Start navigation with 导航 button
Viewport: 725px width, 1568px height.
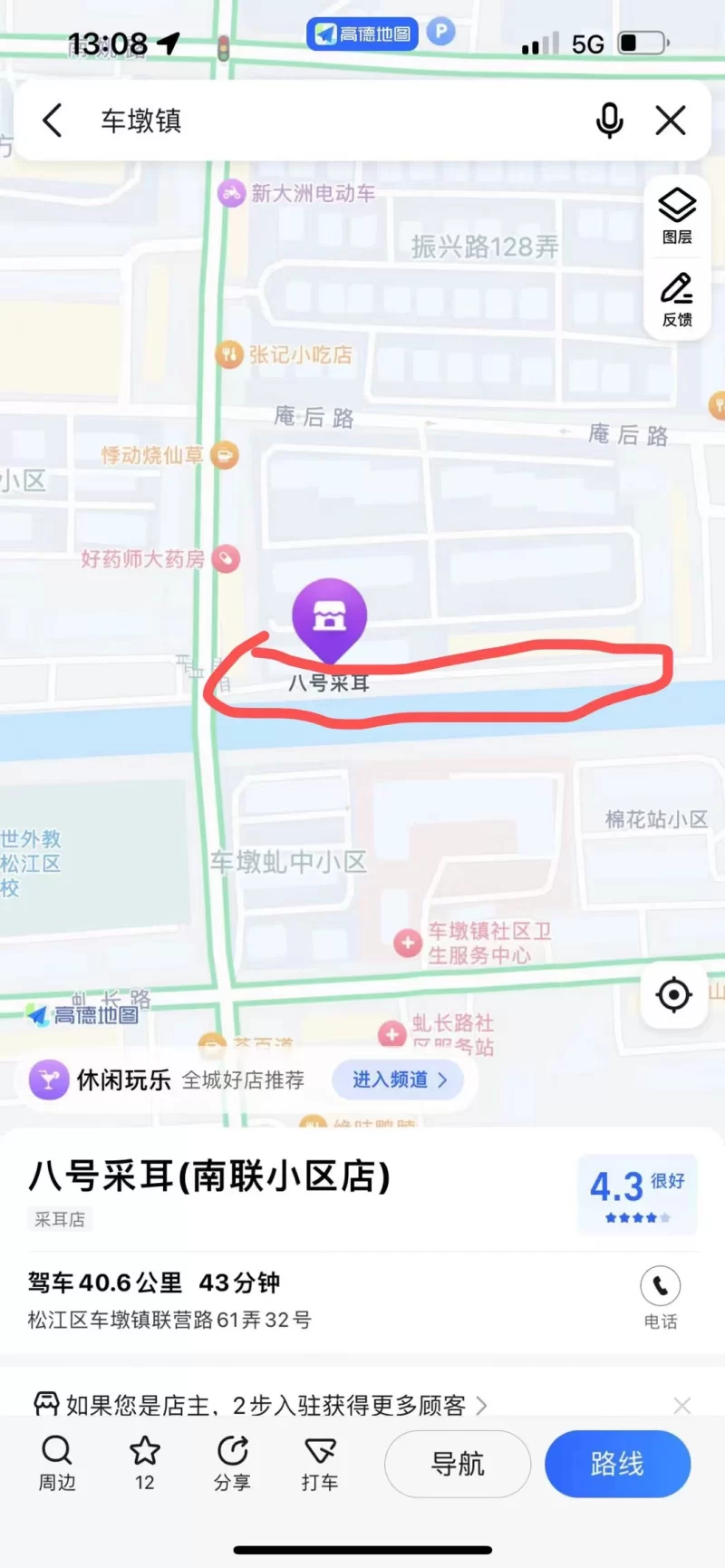point(458,1464)
